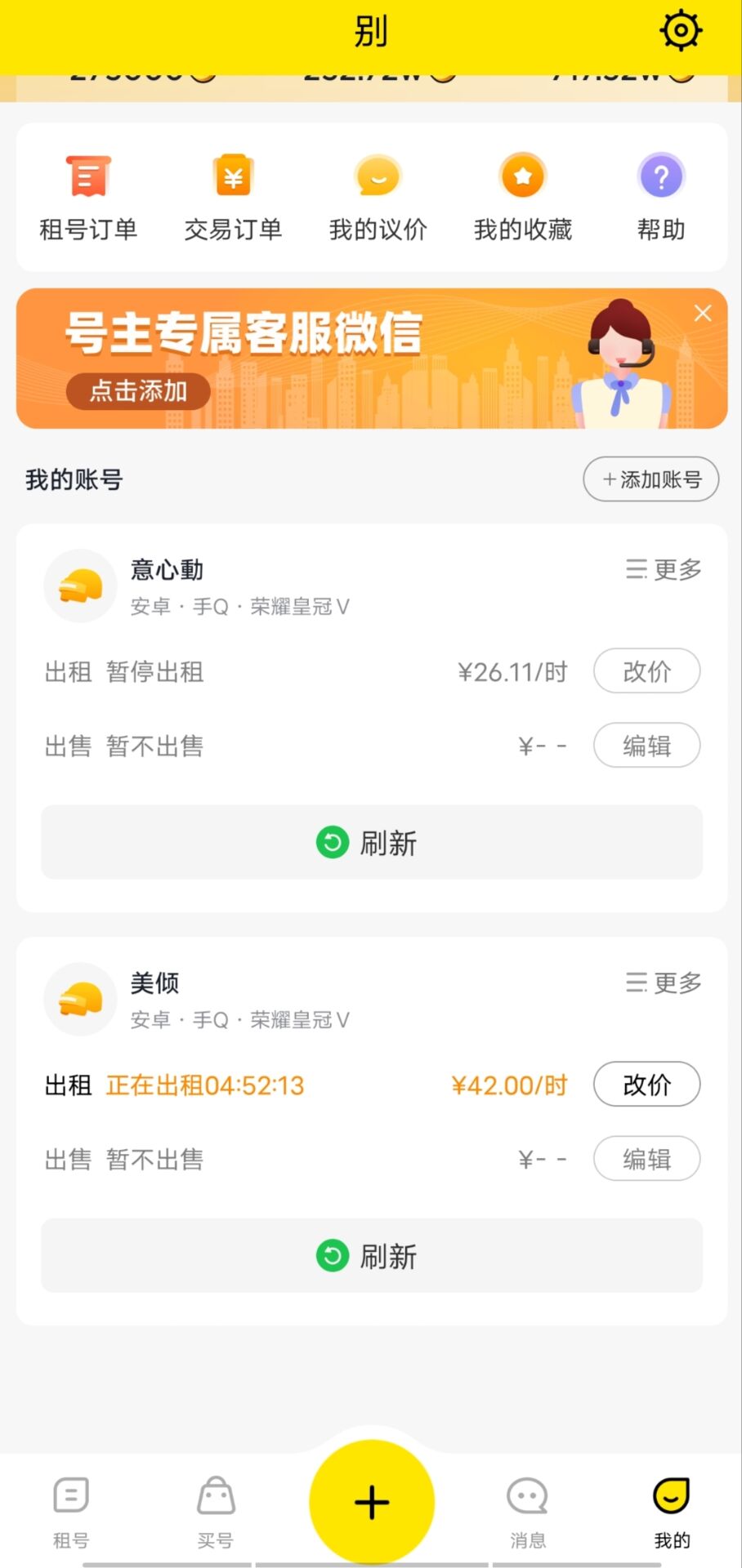Tap 添加账号 to add new account
The width and height of the screenshot is (742, 1568).
(650, 479)
